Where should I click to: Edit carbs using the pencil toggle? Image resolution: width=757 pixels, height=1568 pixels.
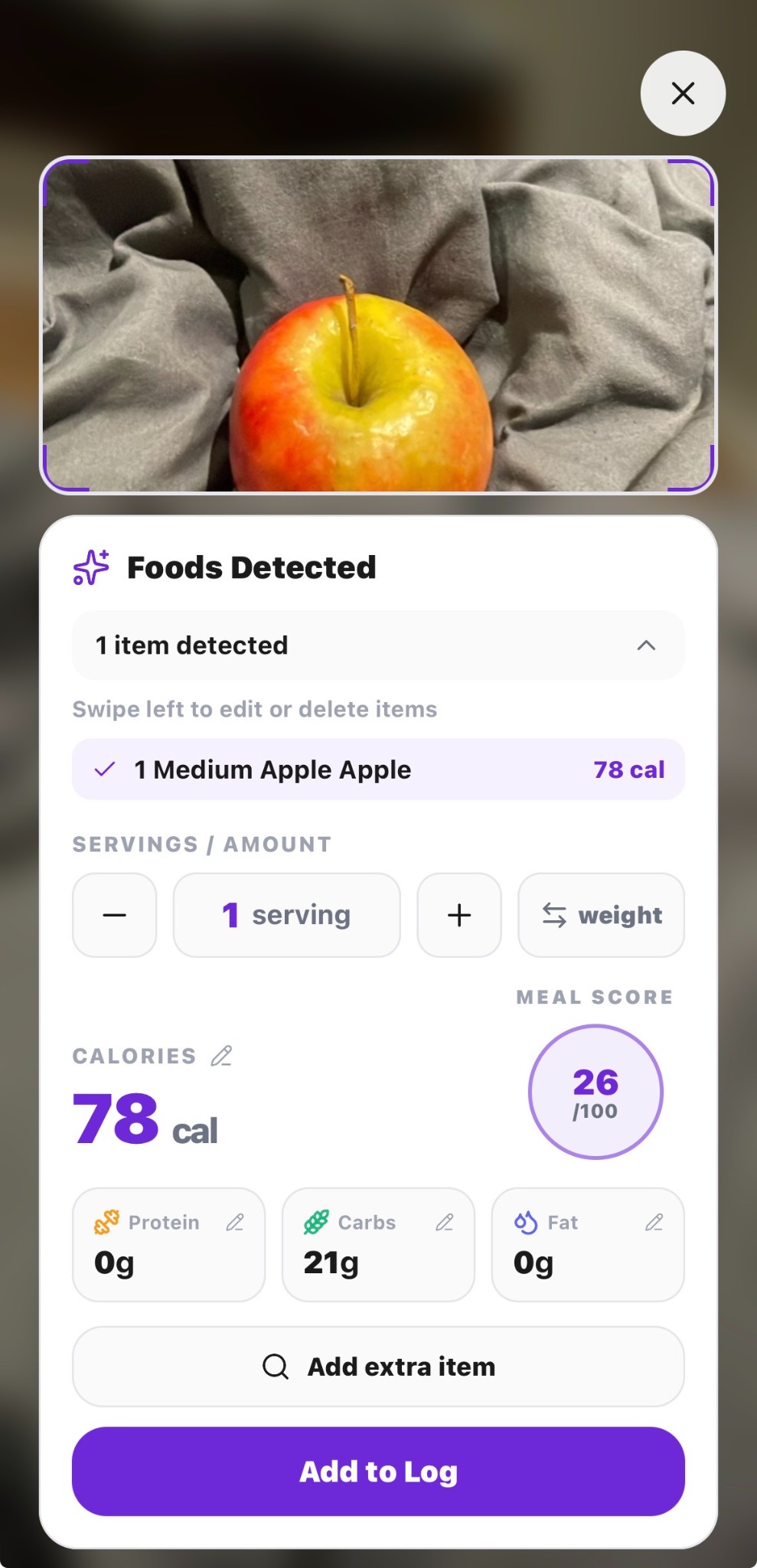pos(445,1222)
